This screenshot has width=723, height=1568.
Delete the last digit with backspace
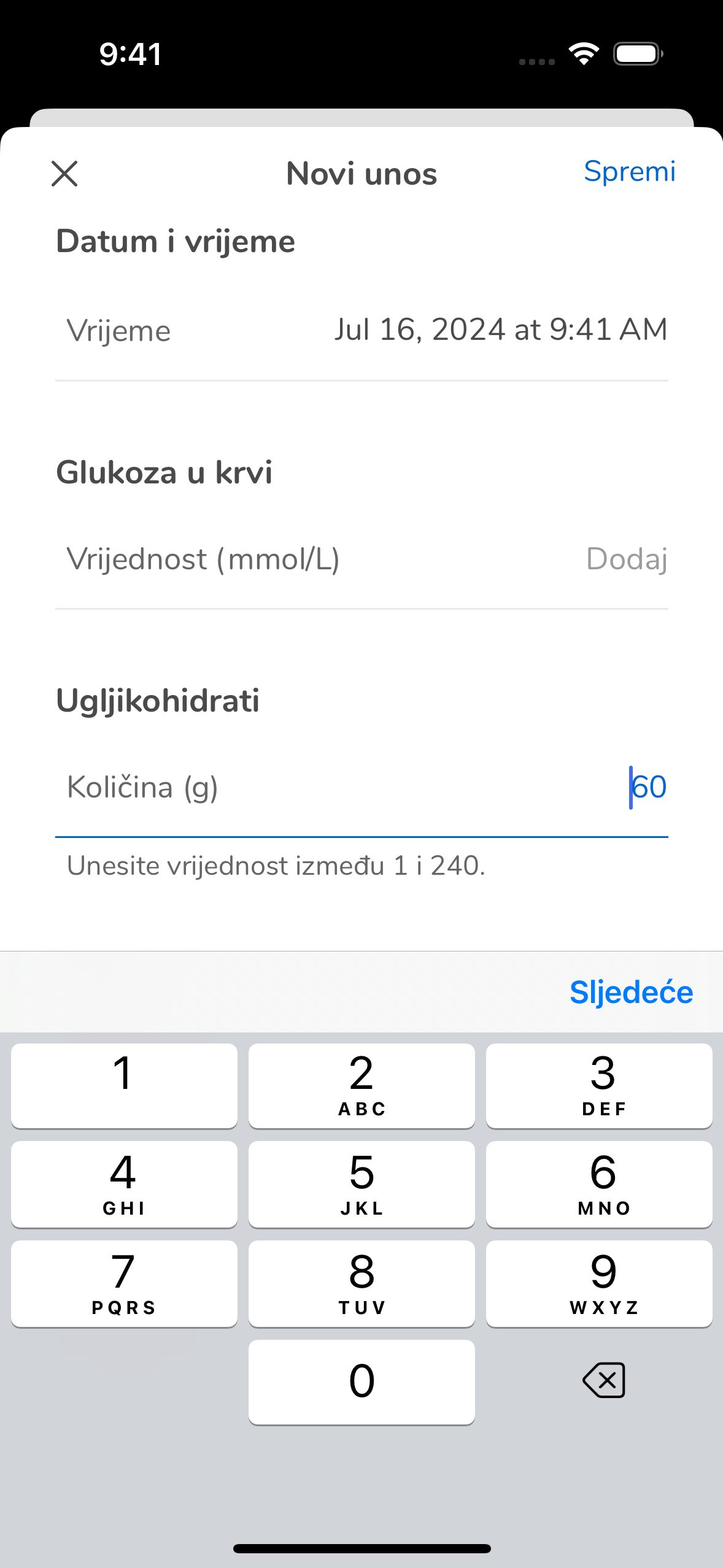pos(604,1380)
